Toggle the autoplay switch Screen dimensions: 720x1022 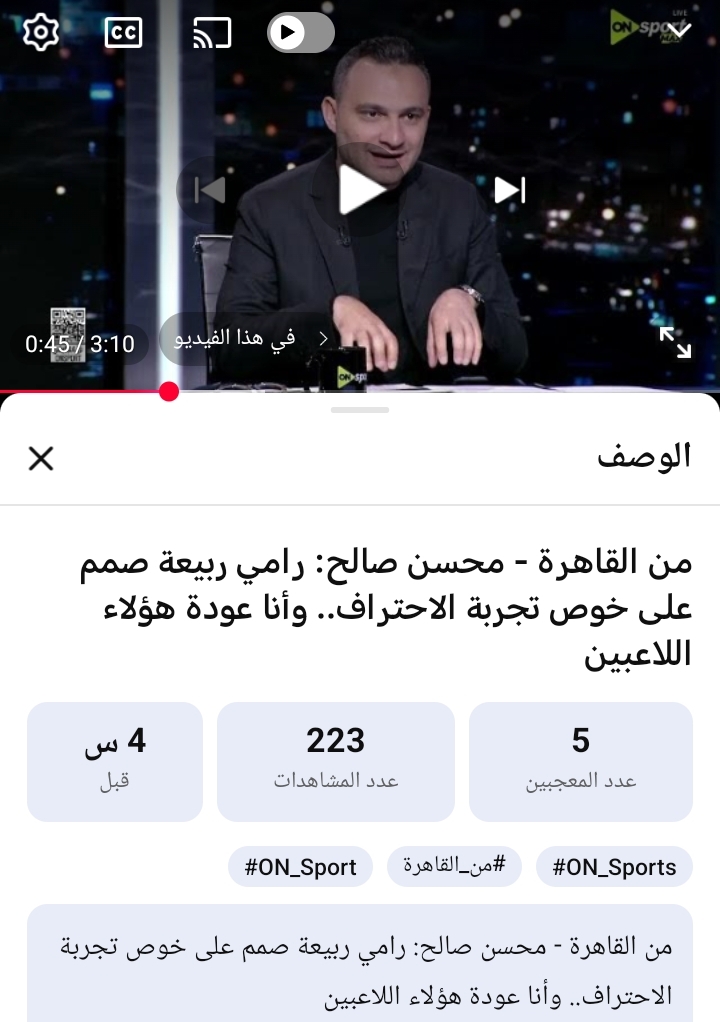coord(300,33)
